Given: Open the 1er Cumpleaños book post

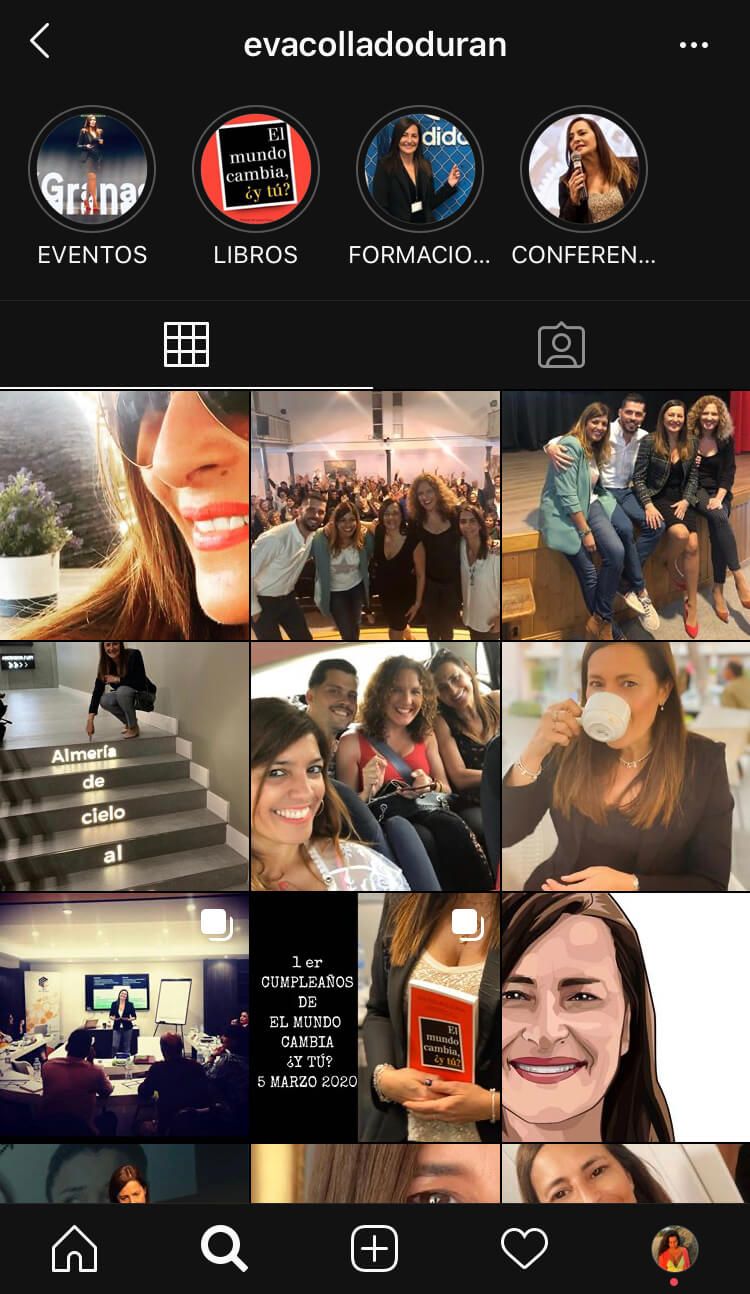Looking at the screenshot, I should (x=375, y=1017).
